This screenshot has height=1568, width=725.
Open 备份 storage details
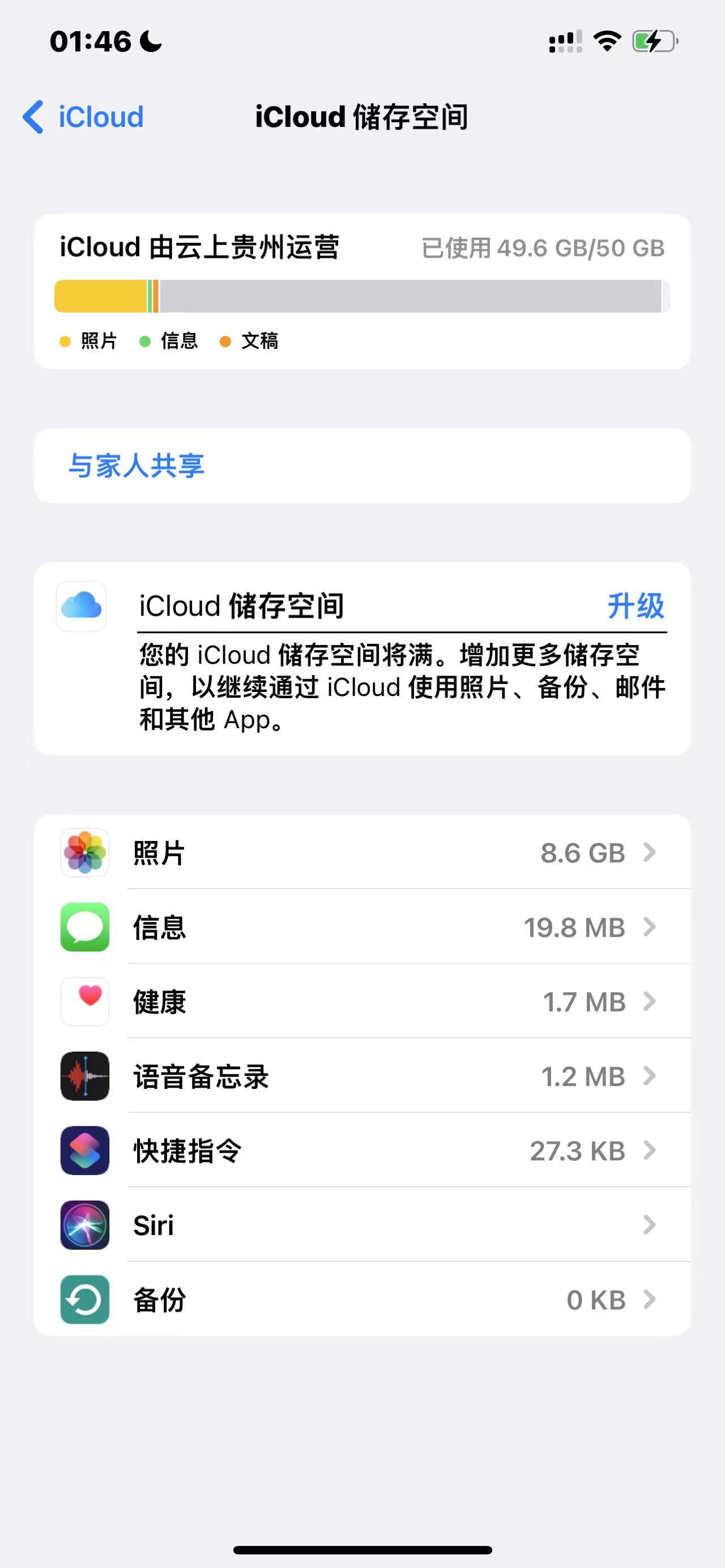362,1300
